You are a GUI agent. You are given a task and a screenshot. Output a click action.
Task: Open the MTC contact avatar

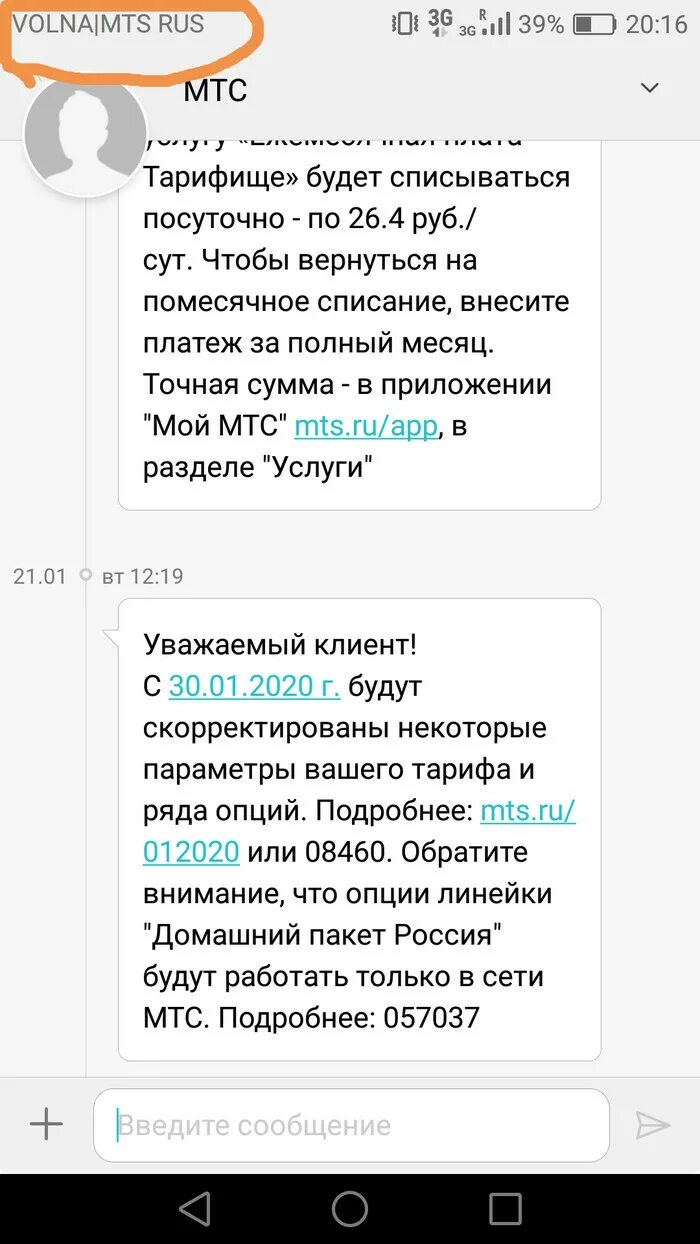85,133
